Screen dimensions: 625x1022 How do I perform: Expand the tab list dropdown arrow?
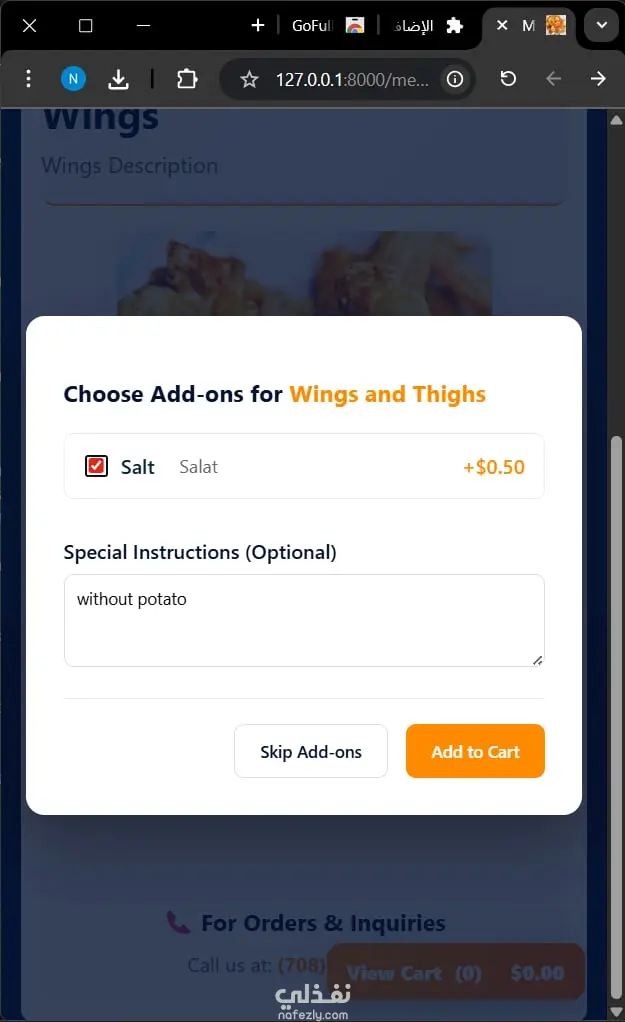pos(601,26)
